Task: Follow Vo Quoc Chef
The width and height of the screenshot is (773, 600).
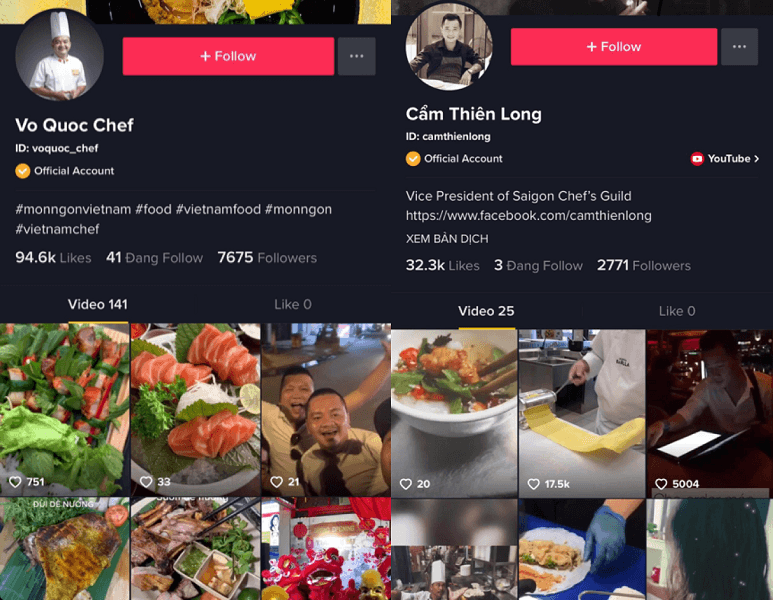Action: pos(228,56)
